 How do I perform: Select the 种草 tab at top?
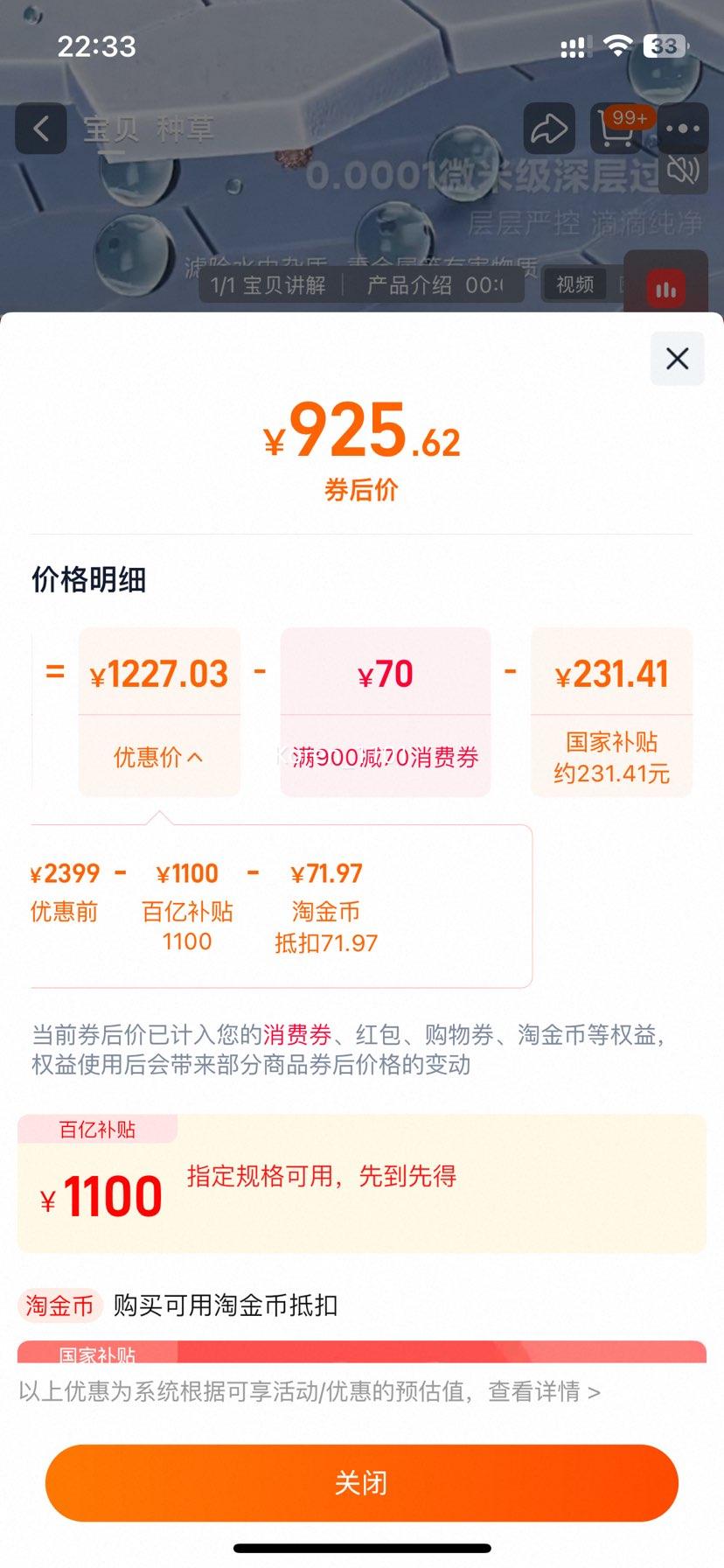184,129
